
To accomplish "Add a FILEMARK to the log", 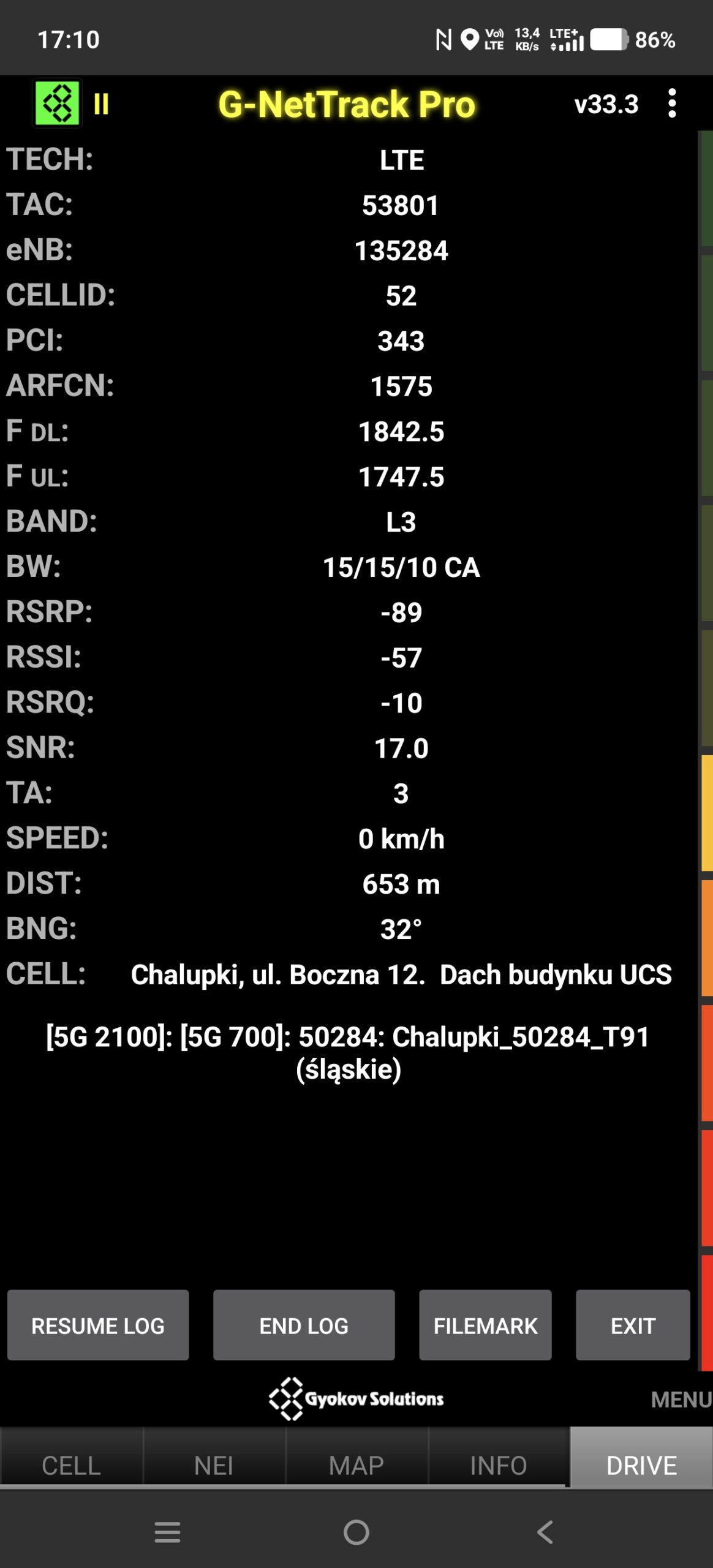I will tap(485, 1325).
